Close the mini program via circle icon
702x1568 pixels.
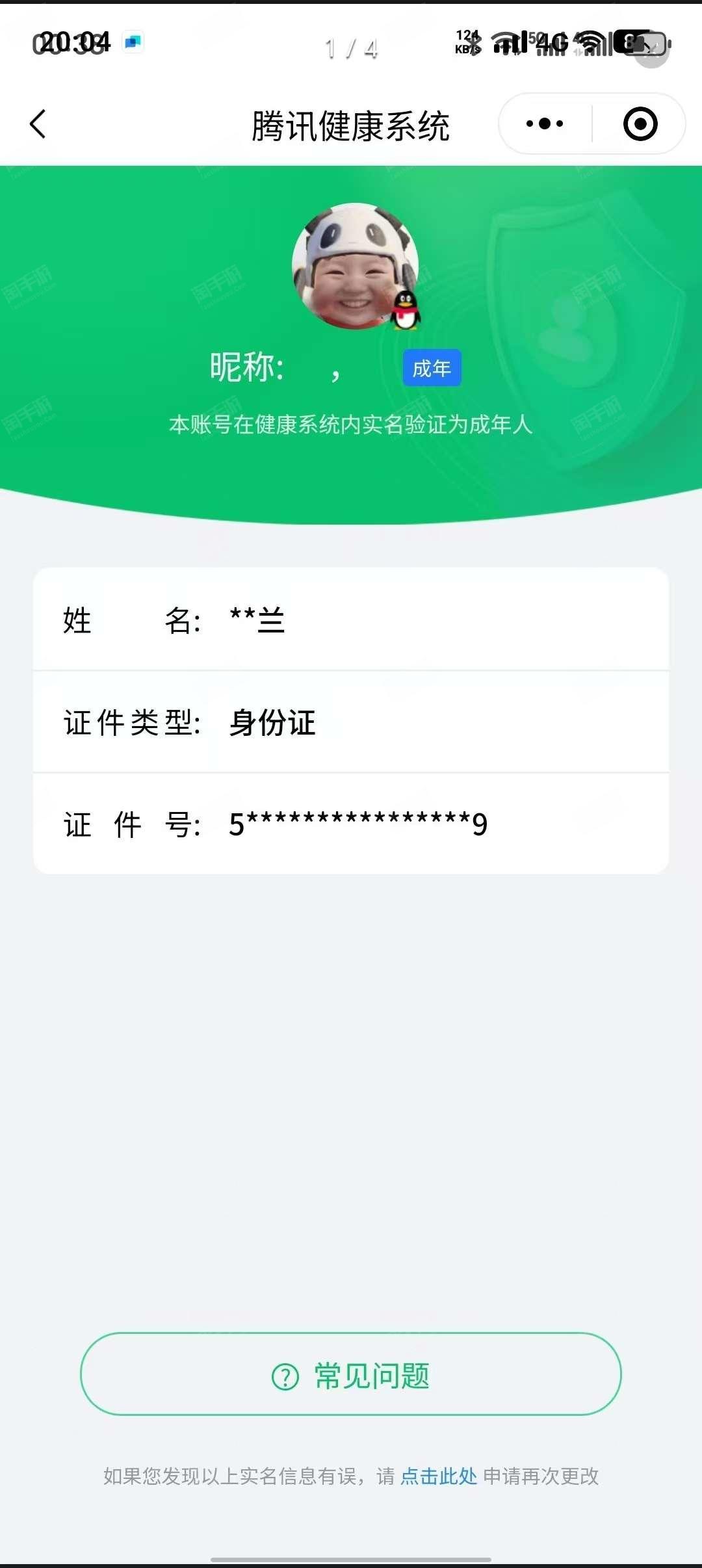pyautogui.click(x=640, y=124)
